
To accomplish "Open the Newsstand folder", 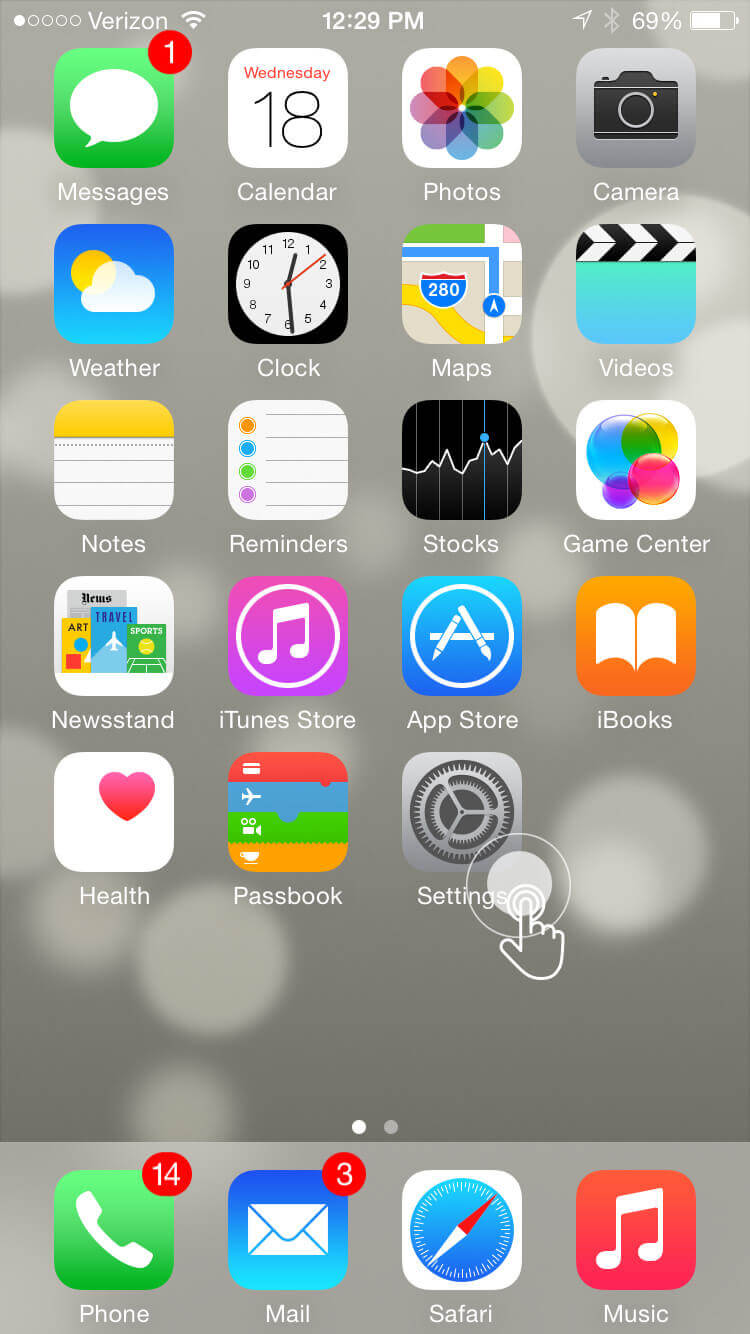I will pos(113,636).
